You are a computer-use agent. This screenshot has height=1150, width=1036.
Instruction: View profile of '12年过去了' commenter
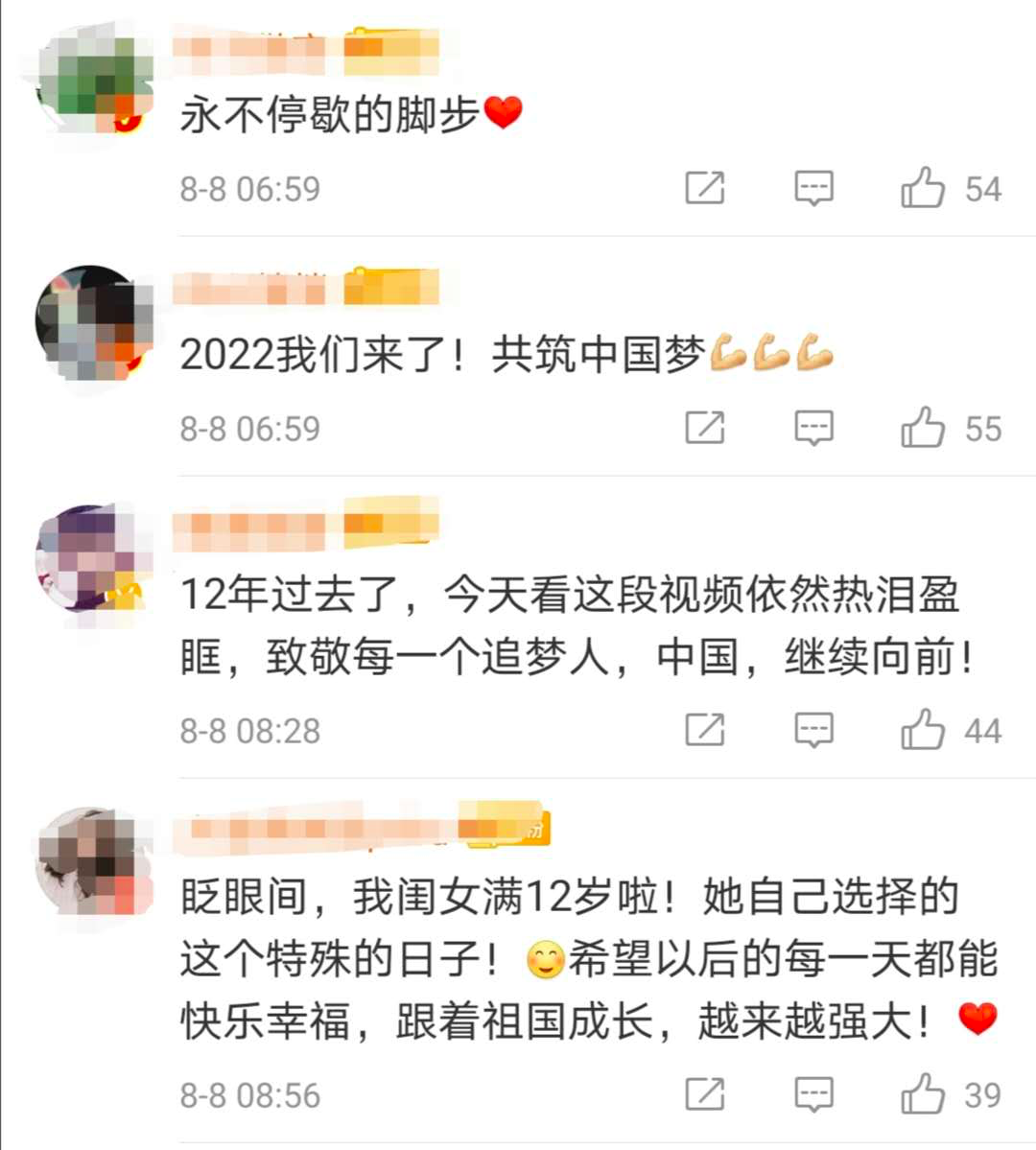click(93, 561)
